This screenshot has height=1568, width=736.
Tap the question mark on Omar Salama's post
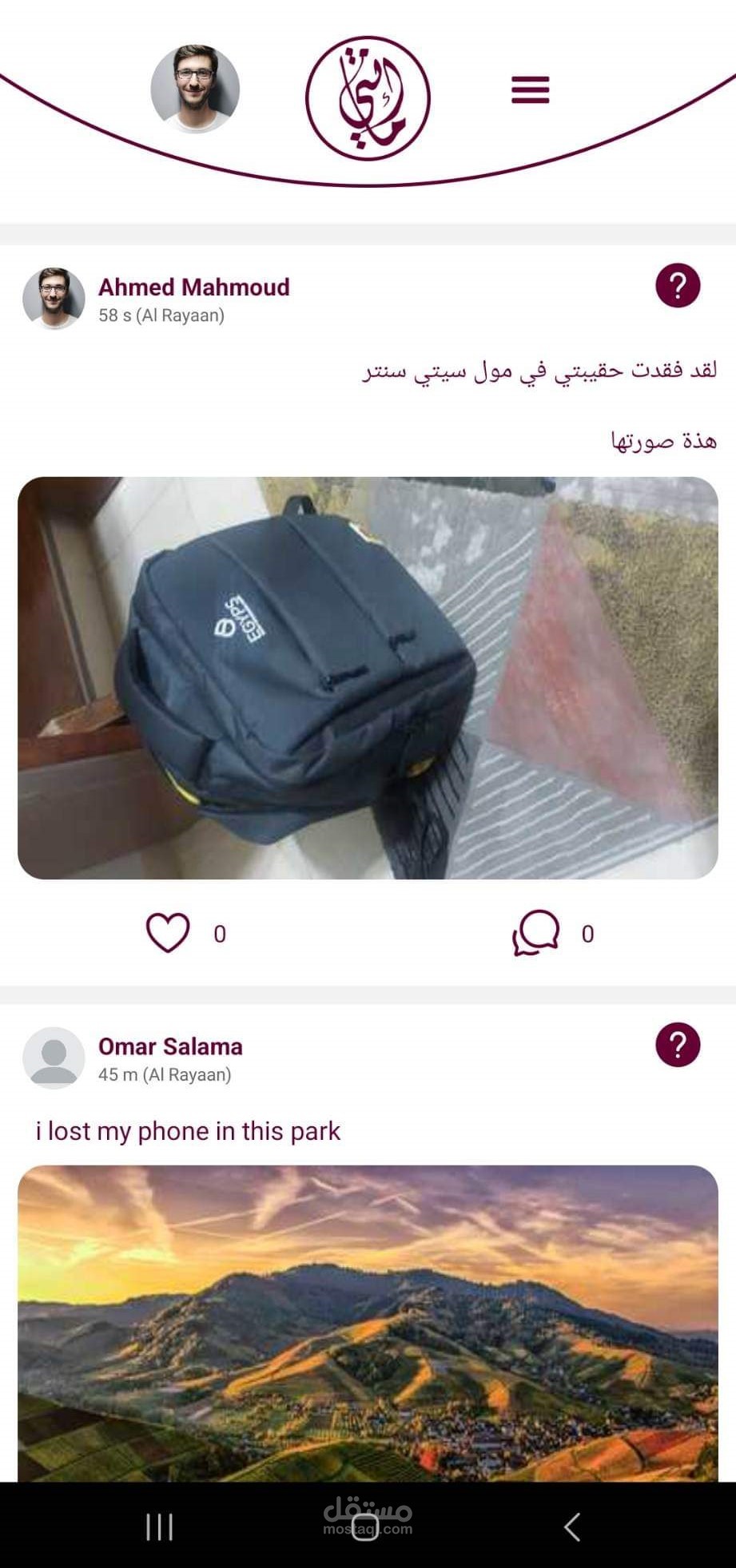click(x=678, y=1045)
